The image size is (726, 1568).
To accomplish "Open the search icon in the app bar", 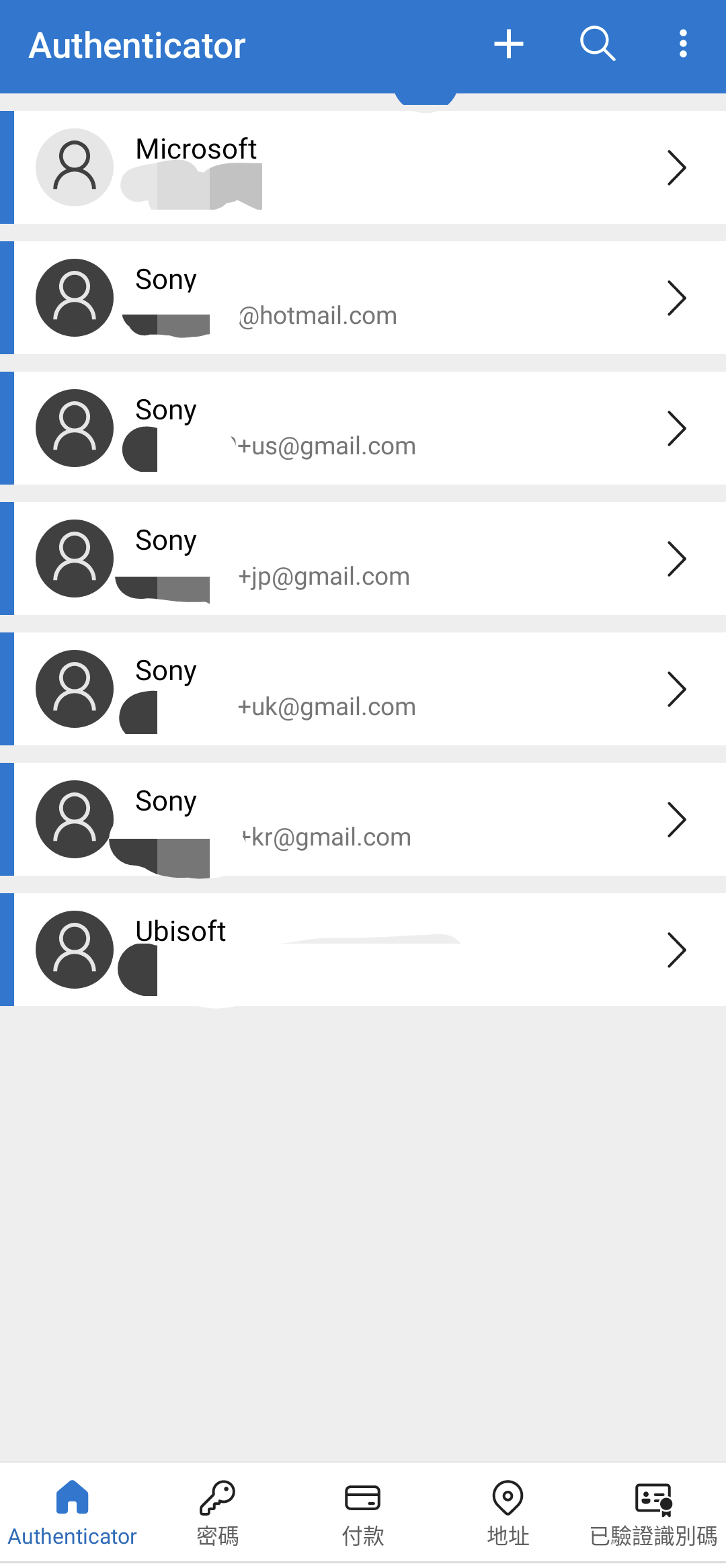I will 597,44.
